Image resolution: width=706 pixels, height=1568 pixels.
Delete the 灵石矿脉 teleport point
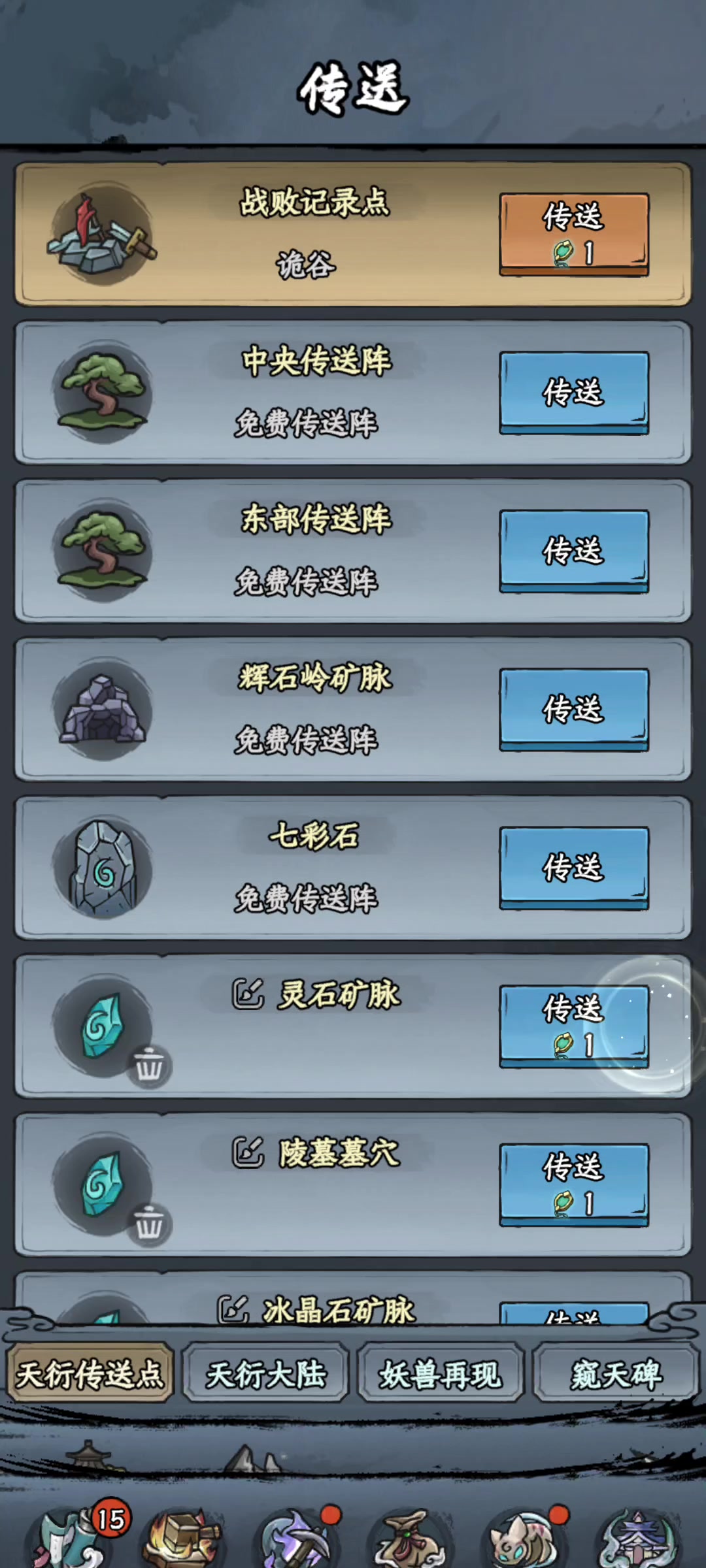tap(149, 1066)
